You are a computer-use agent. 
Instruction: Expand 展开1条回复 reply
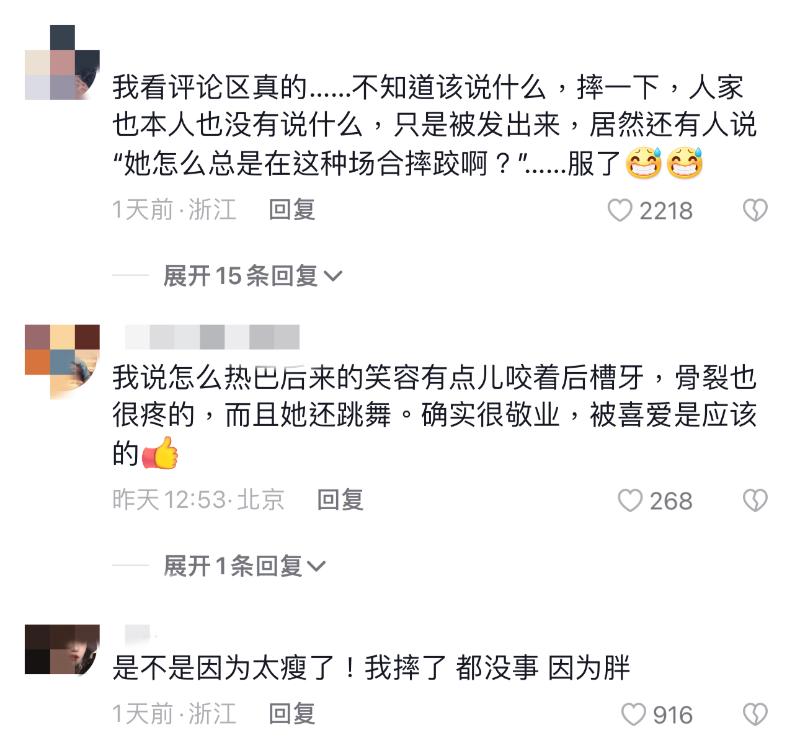pos(244,567)
